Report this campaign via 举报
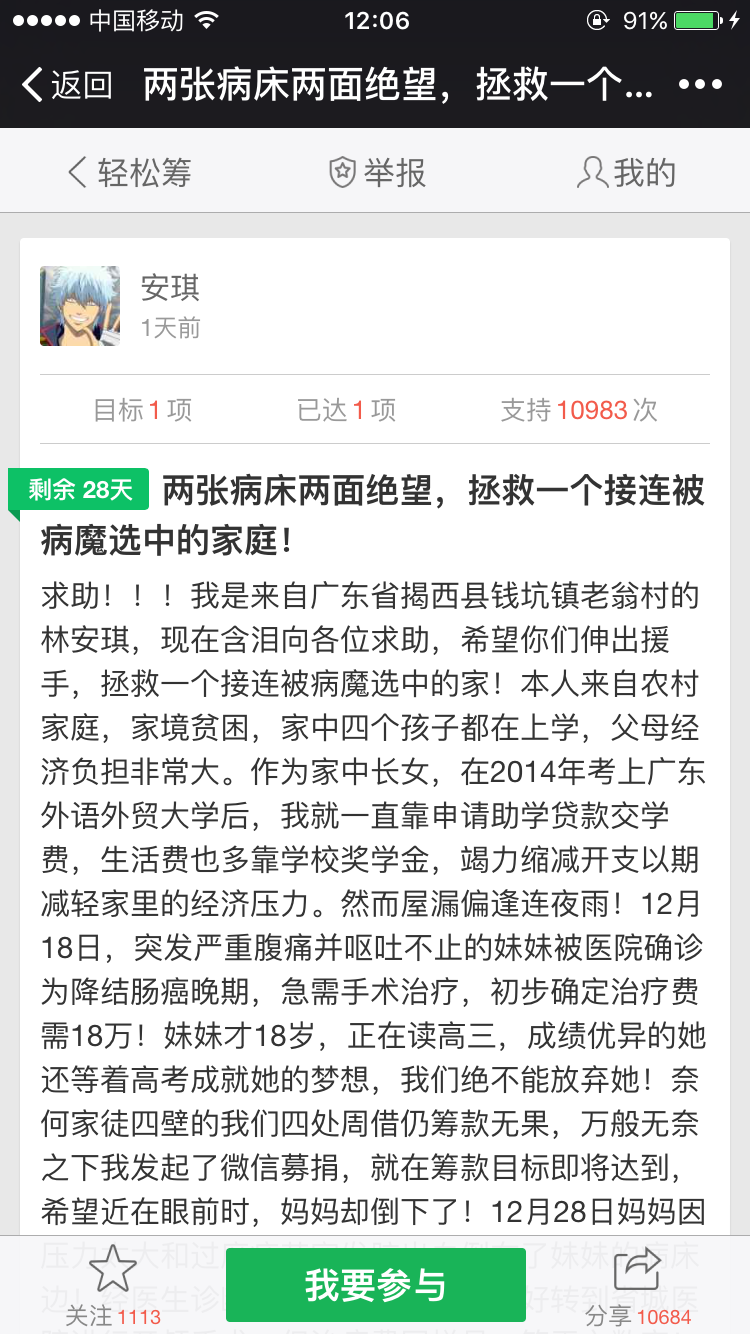The height and width of the screenshot is (1334, 750). pos(377,173)
